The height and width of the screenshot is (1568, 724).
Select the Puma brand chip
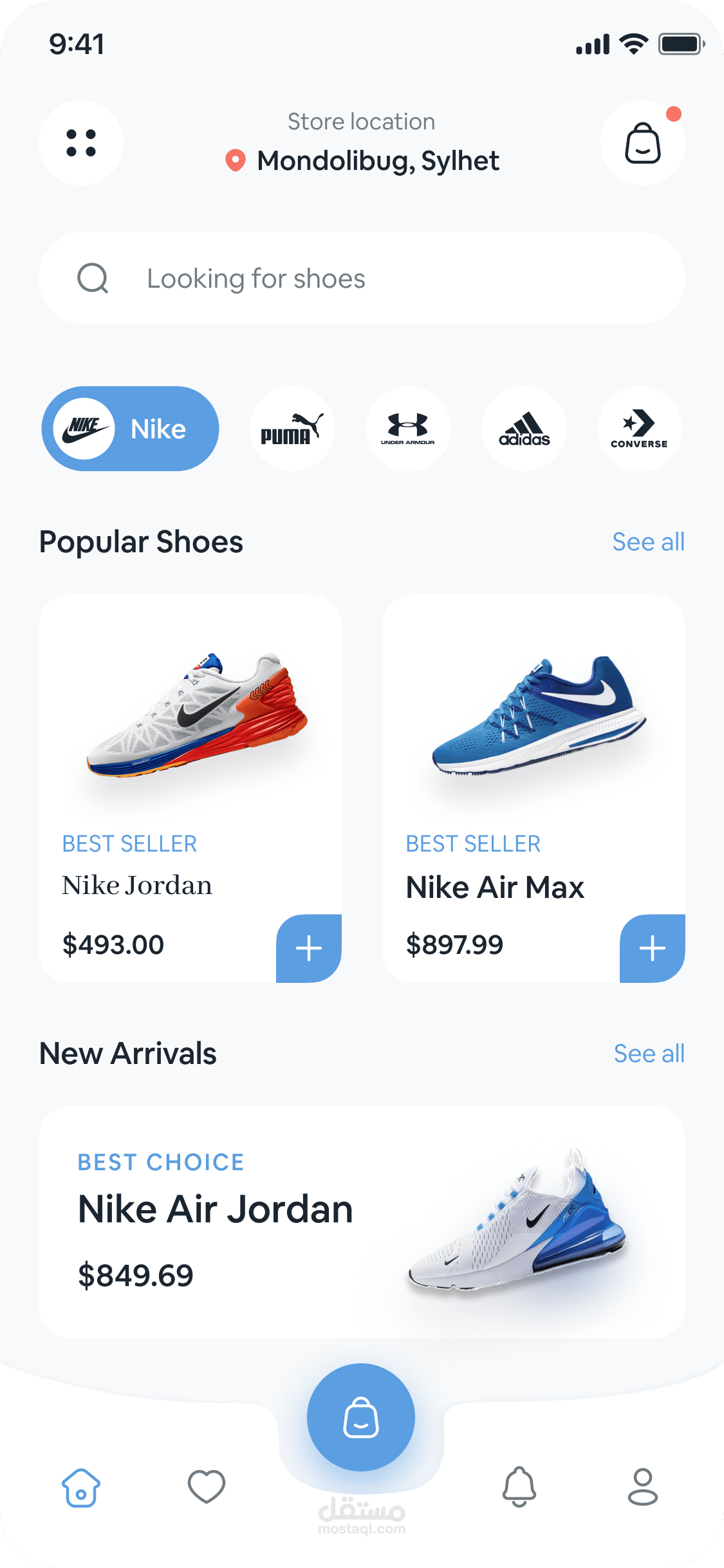click(292, 429)
